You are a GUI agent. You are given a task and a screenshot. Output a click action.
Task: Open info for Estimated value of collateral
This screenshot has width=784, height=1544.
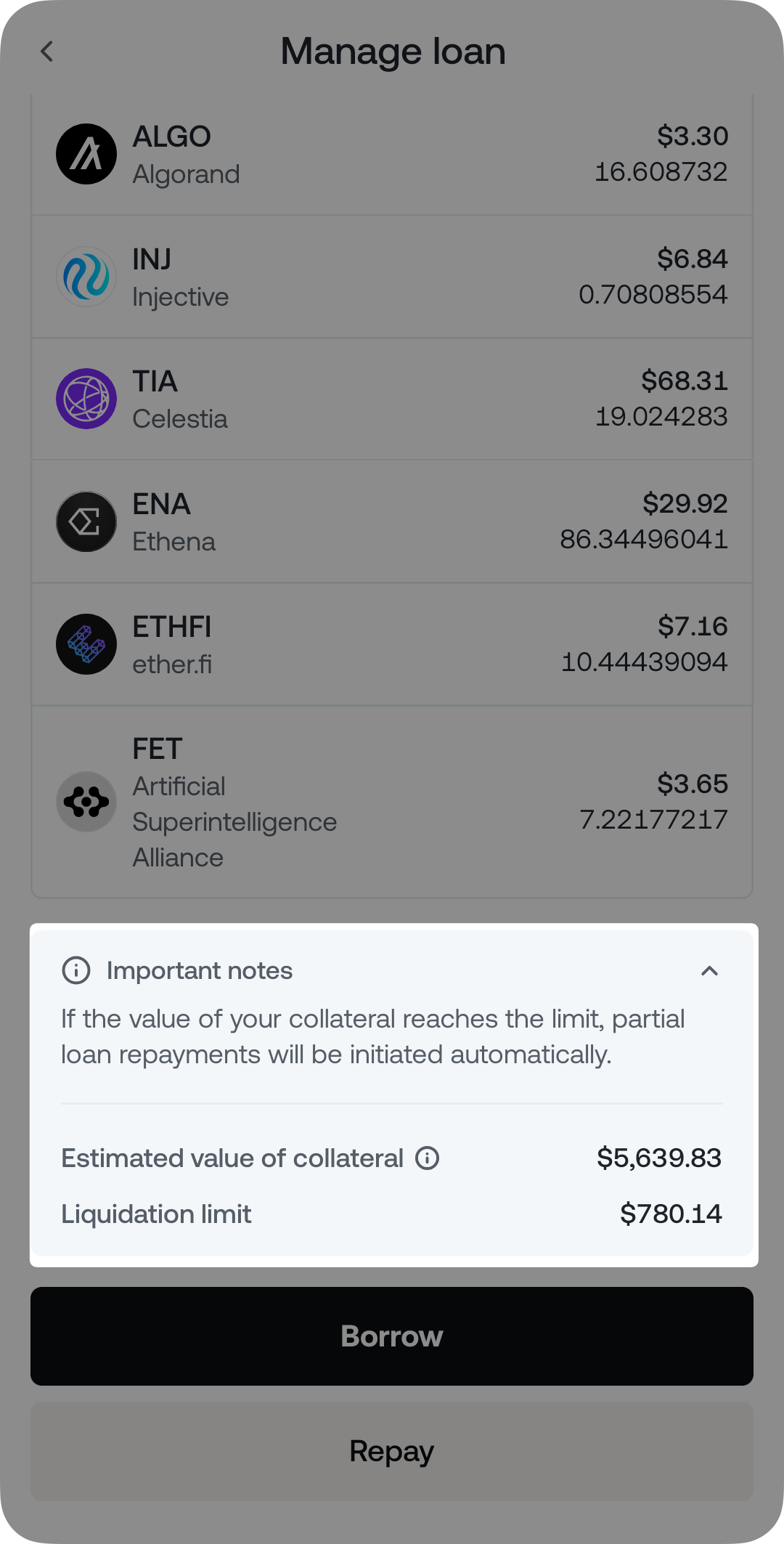(x=428, y=1158)
